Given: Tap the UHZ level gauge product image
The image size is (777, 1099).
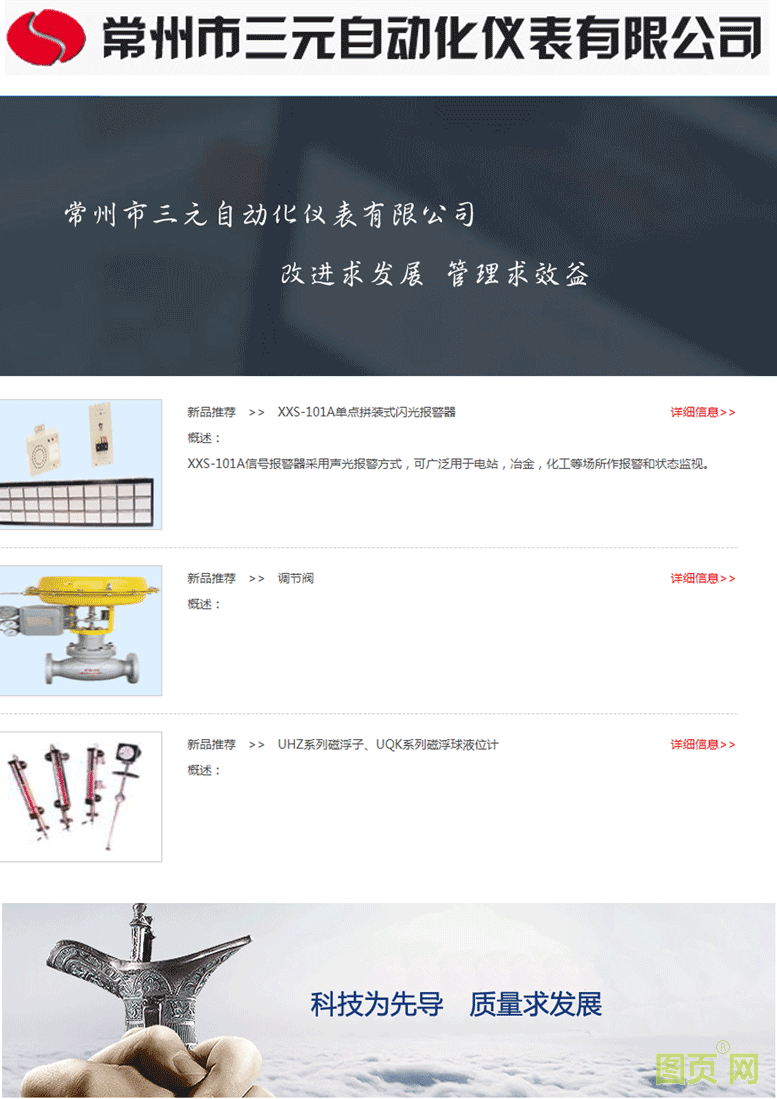Looking at the screenshot, I should (x=80, y=796).
